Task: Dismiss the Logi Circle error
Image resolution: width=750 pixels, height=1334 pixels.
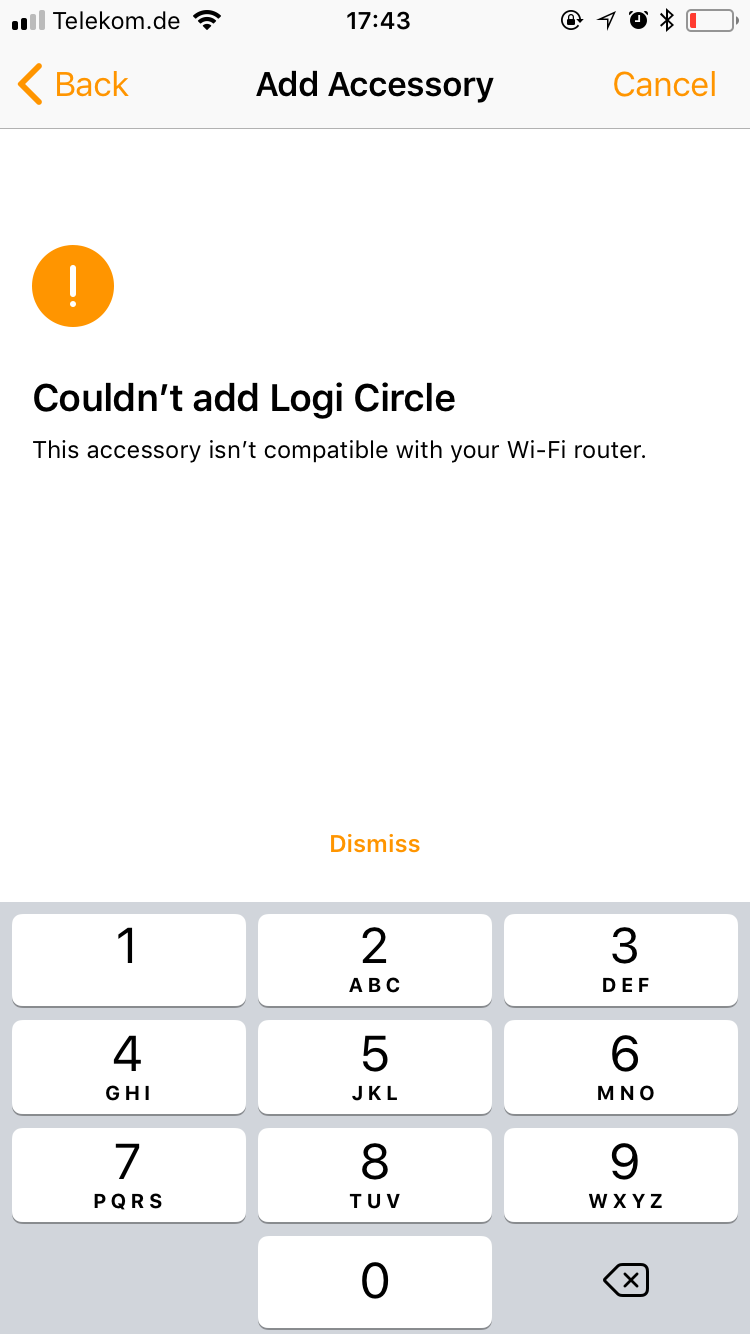Action: coord(375,844)
